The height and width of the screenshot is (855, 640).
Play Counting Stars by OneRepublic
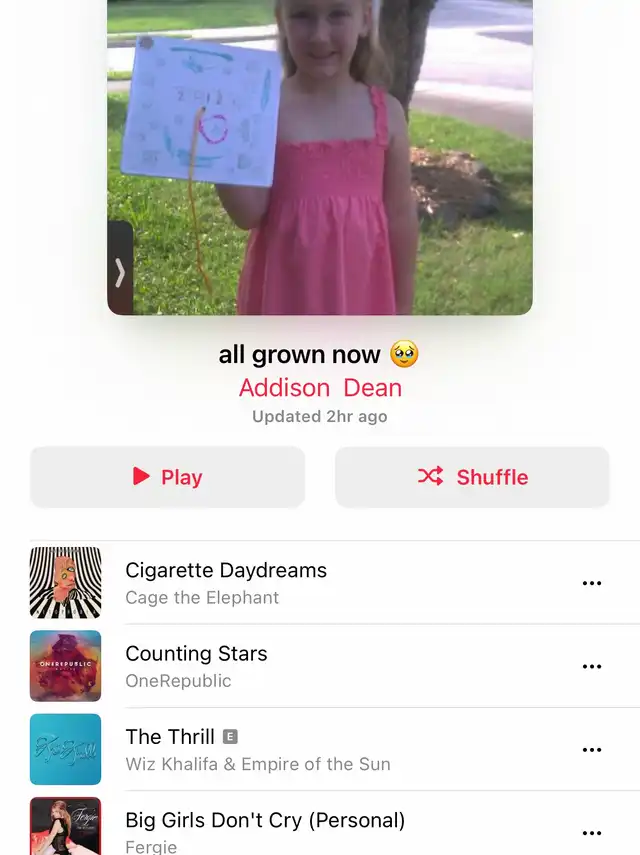(x=197, y=666)
